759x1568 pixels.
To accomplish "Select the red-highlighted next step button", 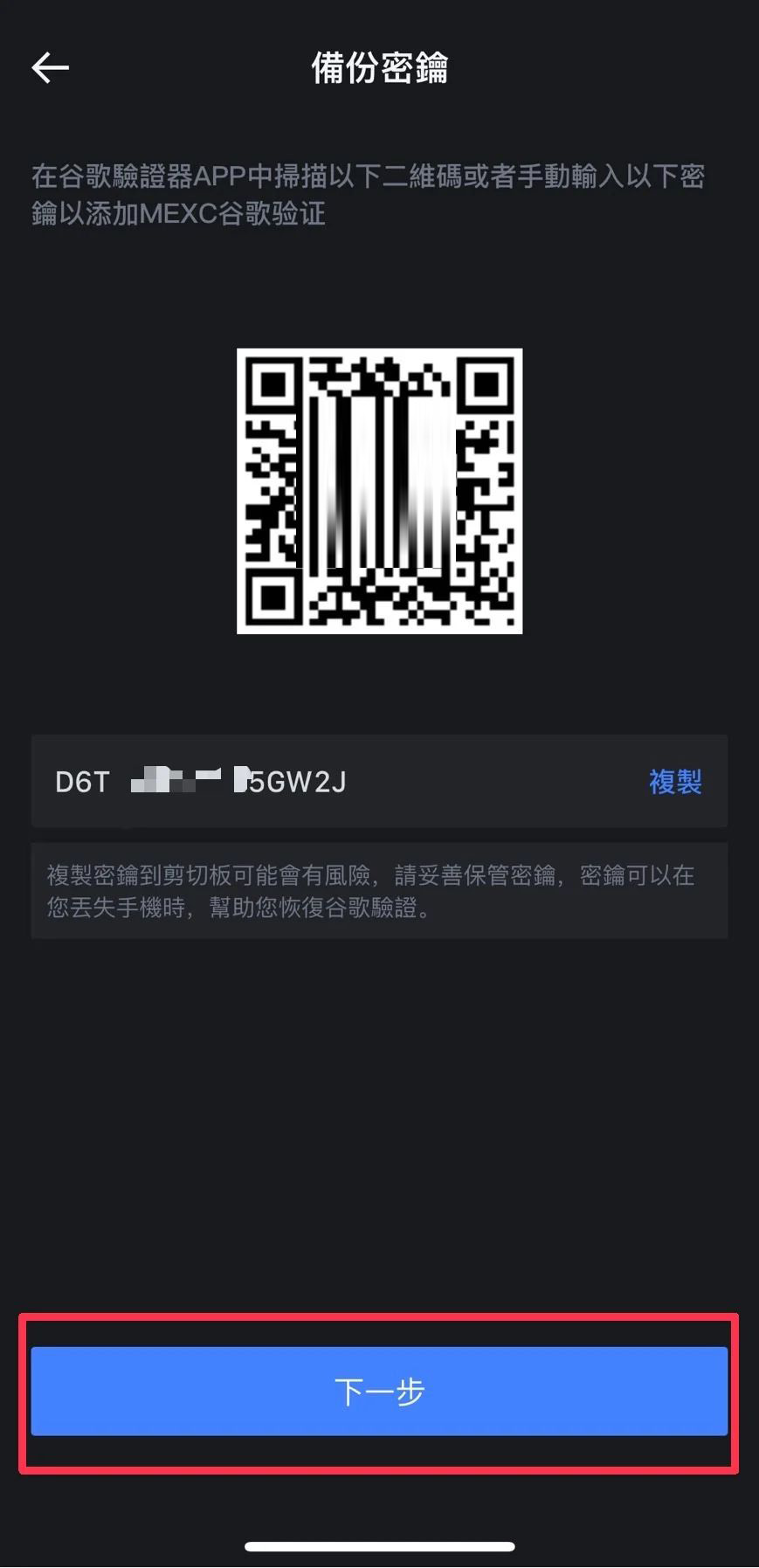I will pyautogui.click(x=379, y=1390).
